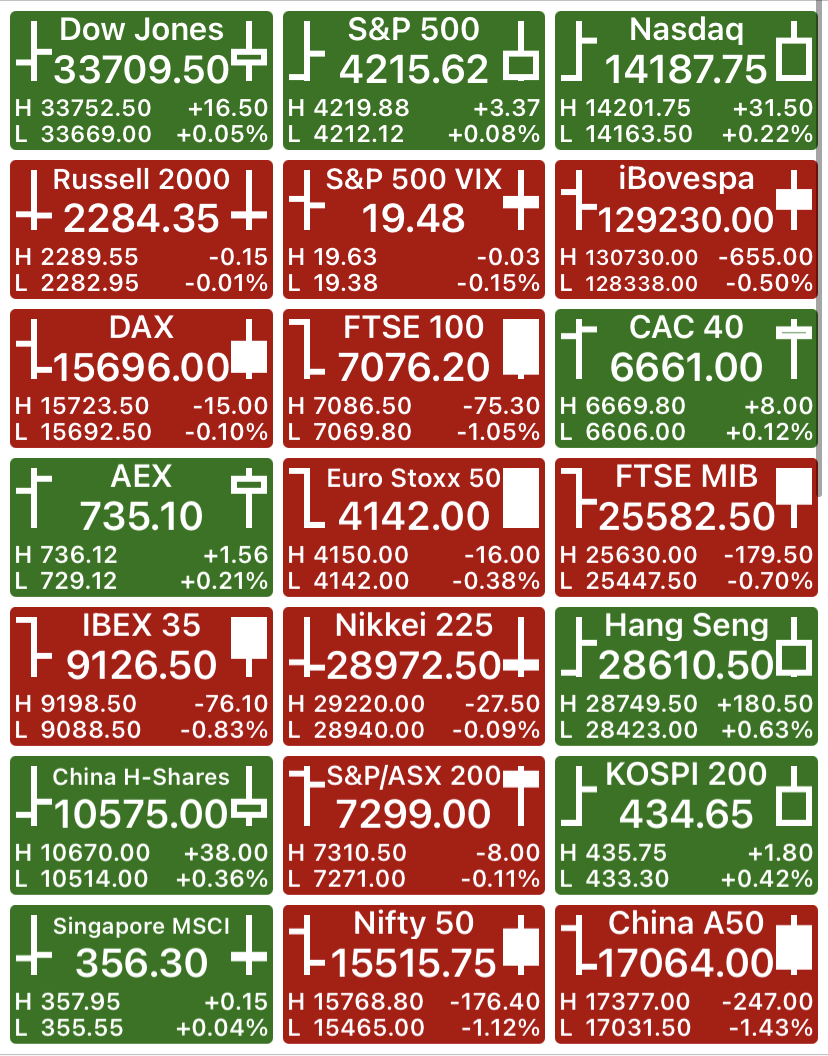Open the iBovespa index card

(x=687, y=229)
